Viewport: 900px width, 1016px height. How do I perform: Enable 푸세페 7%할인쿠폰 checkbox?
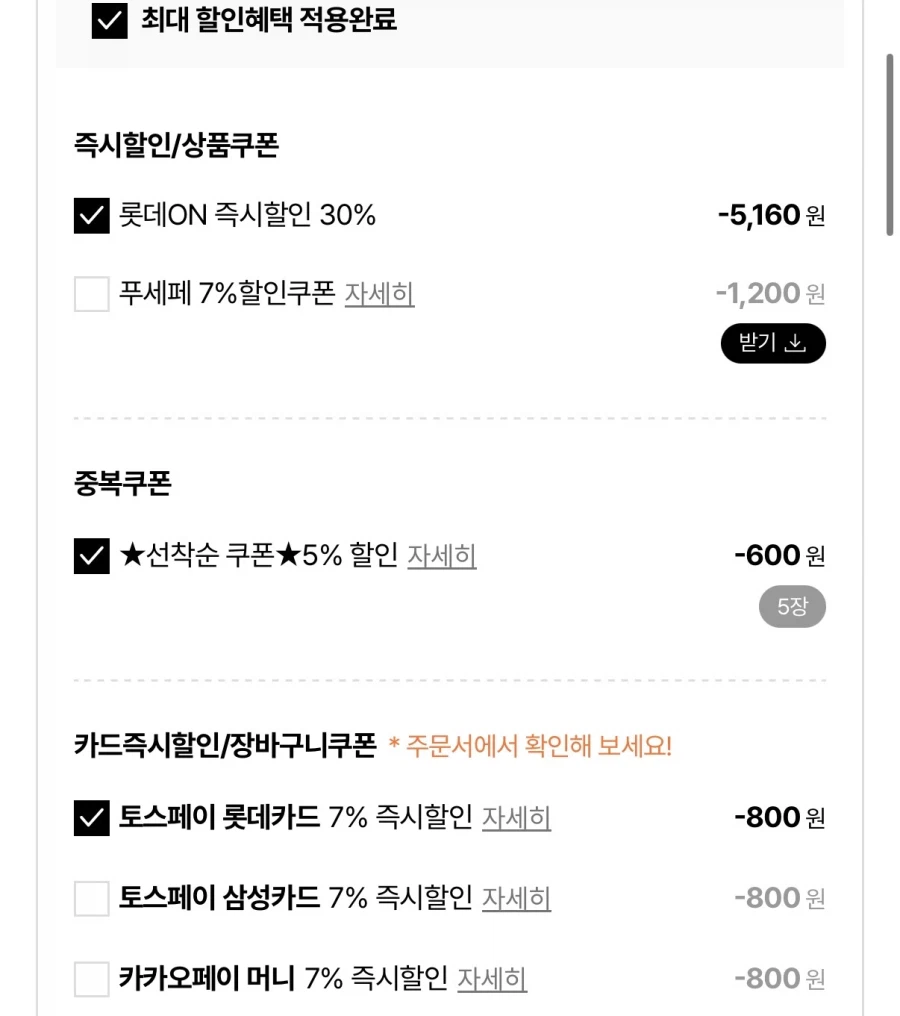(90, 293)
